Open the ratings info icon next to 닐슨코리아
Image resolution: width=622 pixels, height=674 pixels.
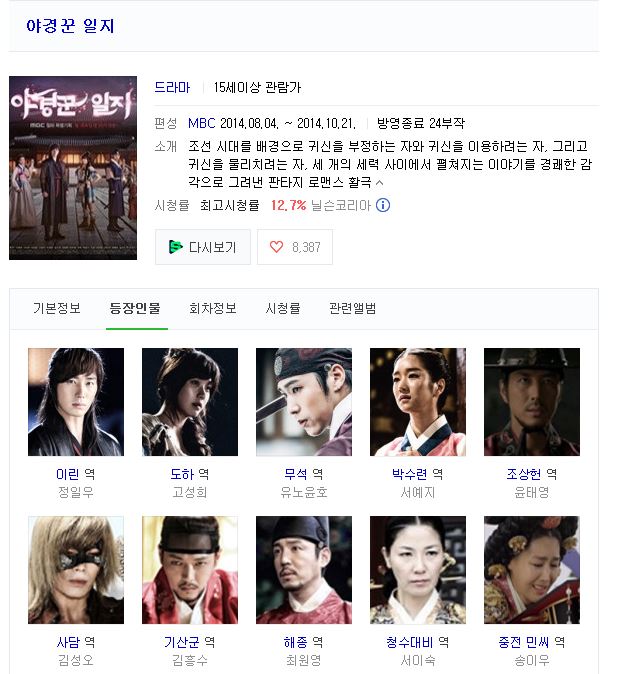(x=383, y=205)
